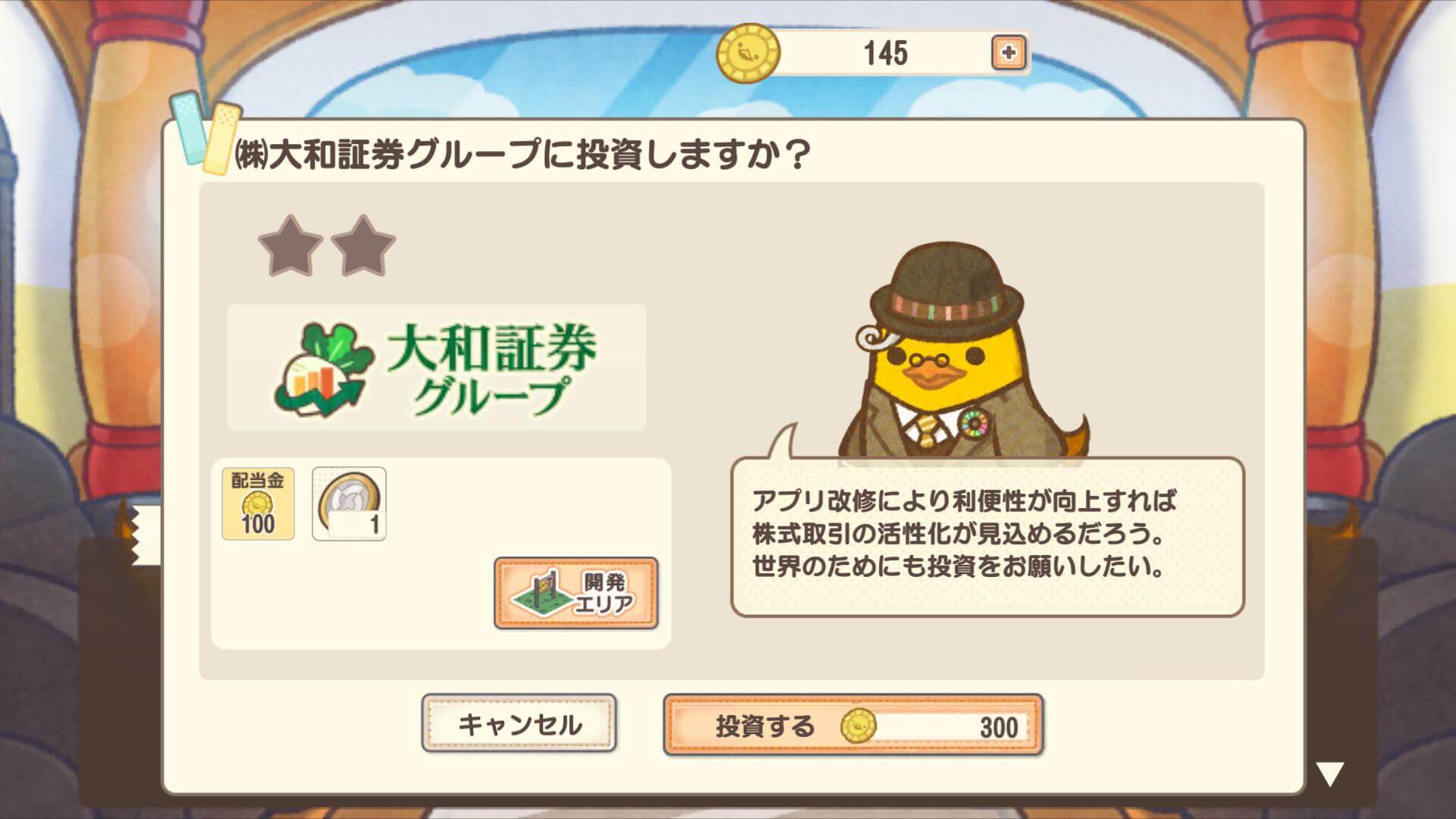Tap the reward coin item showing 1

pyautogui.click(x=349, y=504)
